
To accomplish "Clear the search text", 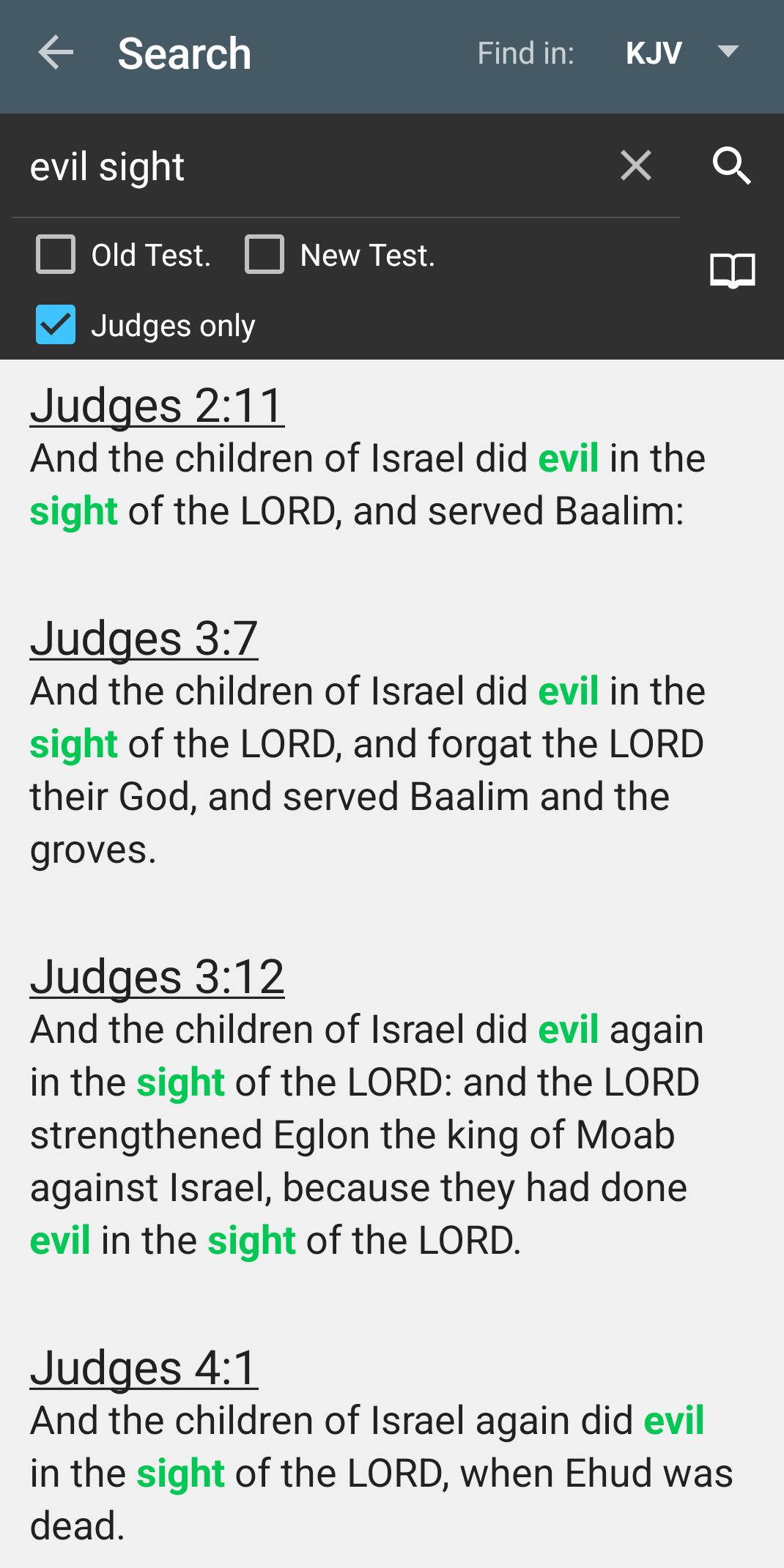I will pyautogui.click(x=635, y=166).
